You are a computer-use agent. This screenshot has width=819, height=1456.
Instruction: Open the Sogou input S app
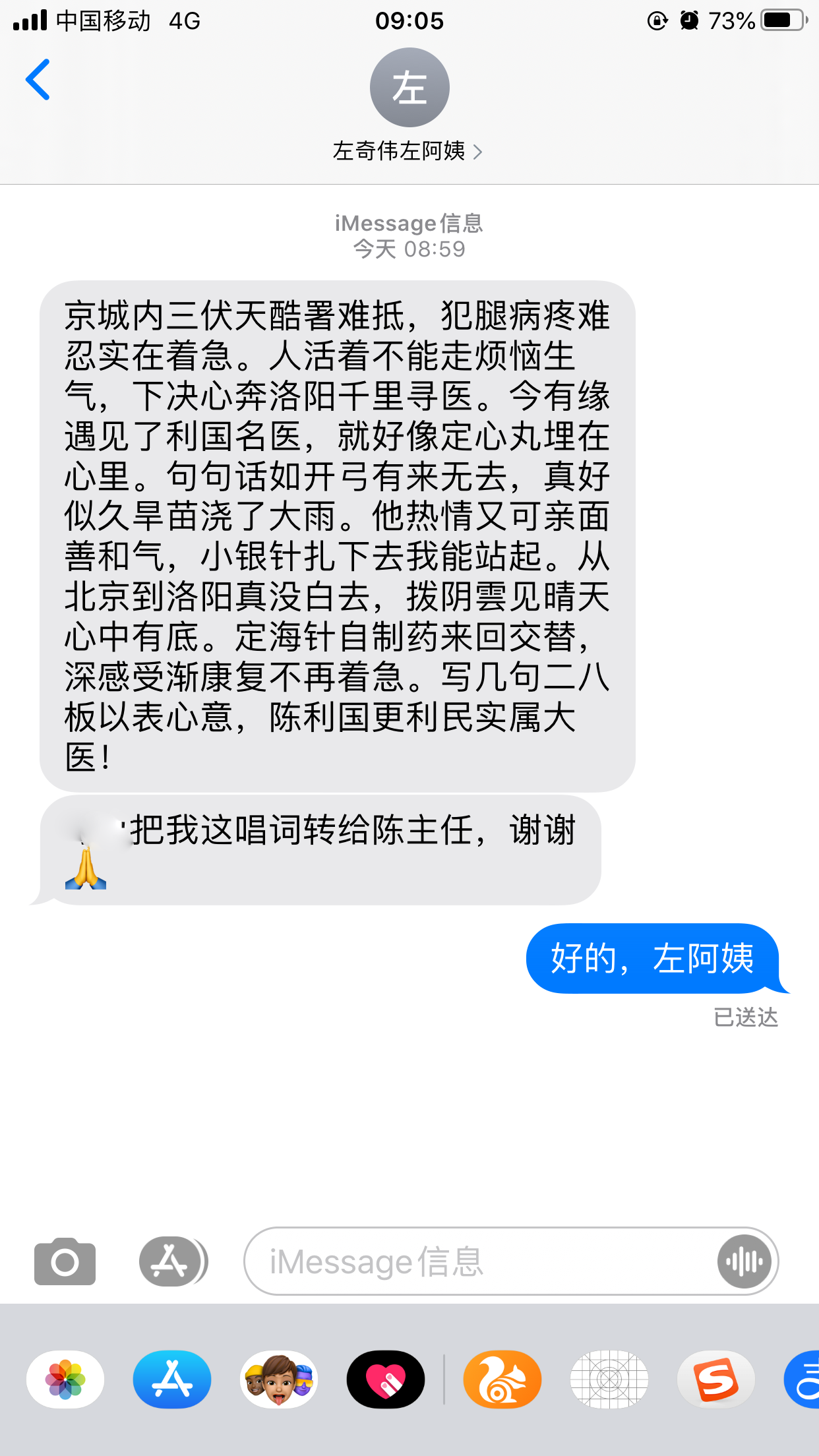pyautogui.click(x=716, y=1379)
